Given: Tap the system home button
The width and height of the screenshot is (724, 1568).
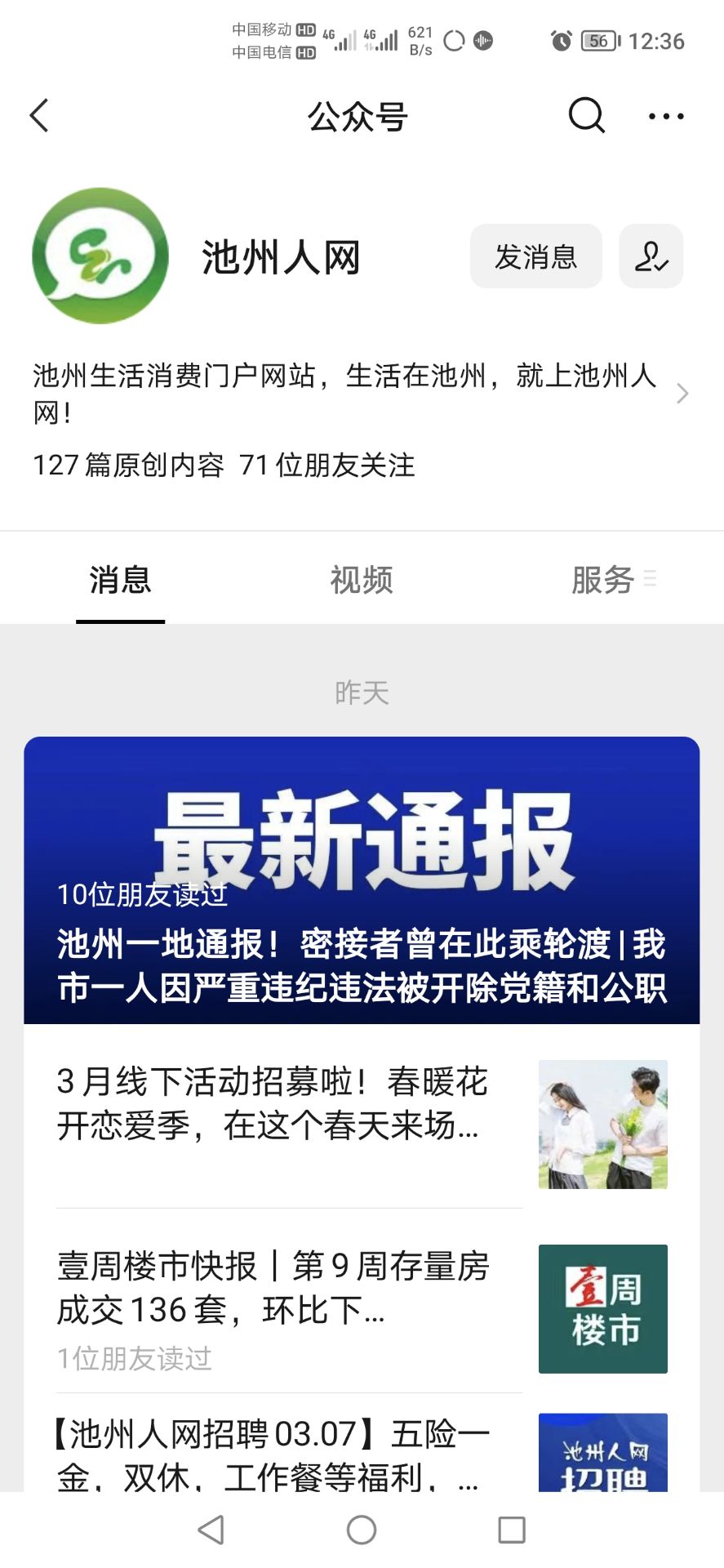Looking at the screenshot, I should (362, 1530).
